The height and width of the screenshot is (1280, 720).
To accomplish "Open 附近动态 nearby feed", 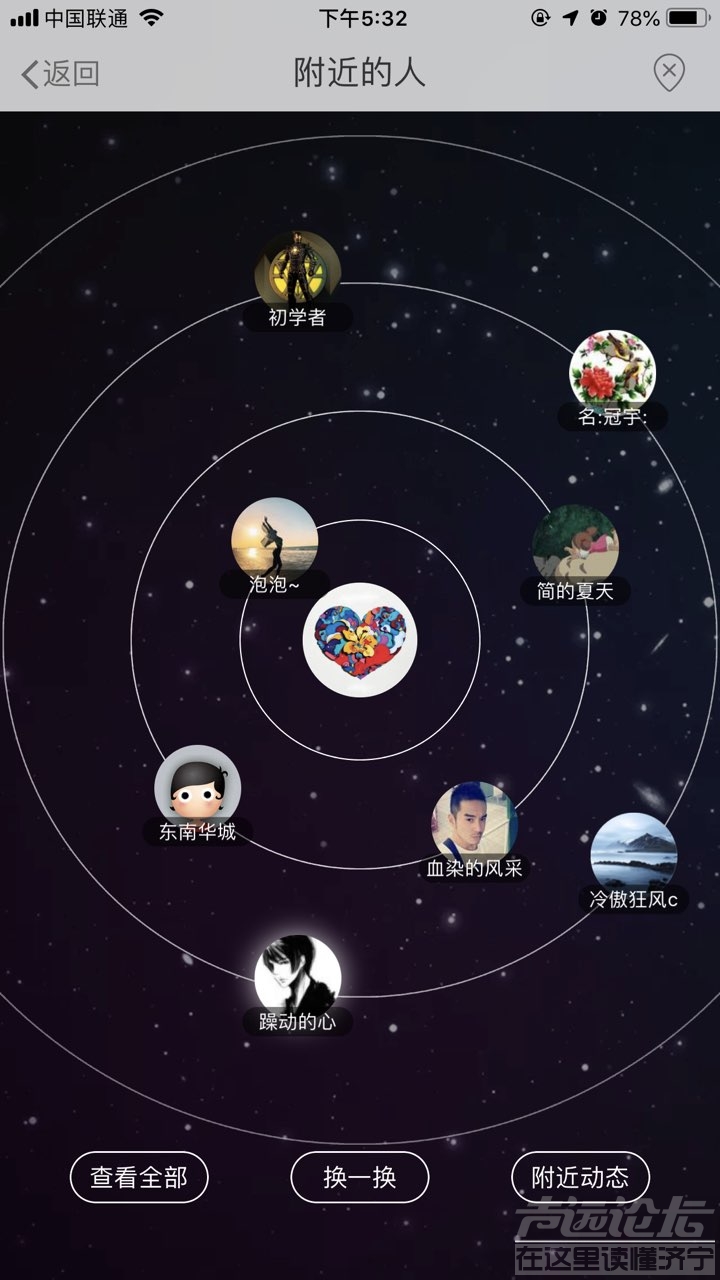I will click(580, 1177).
